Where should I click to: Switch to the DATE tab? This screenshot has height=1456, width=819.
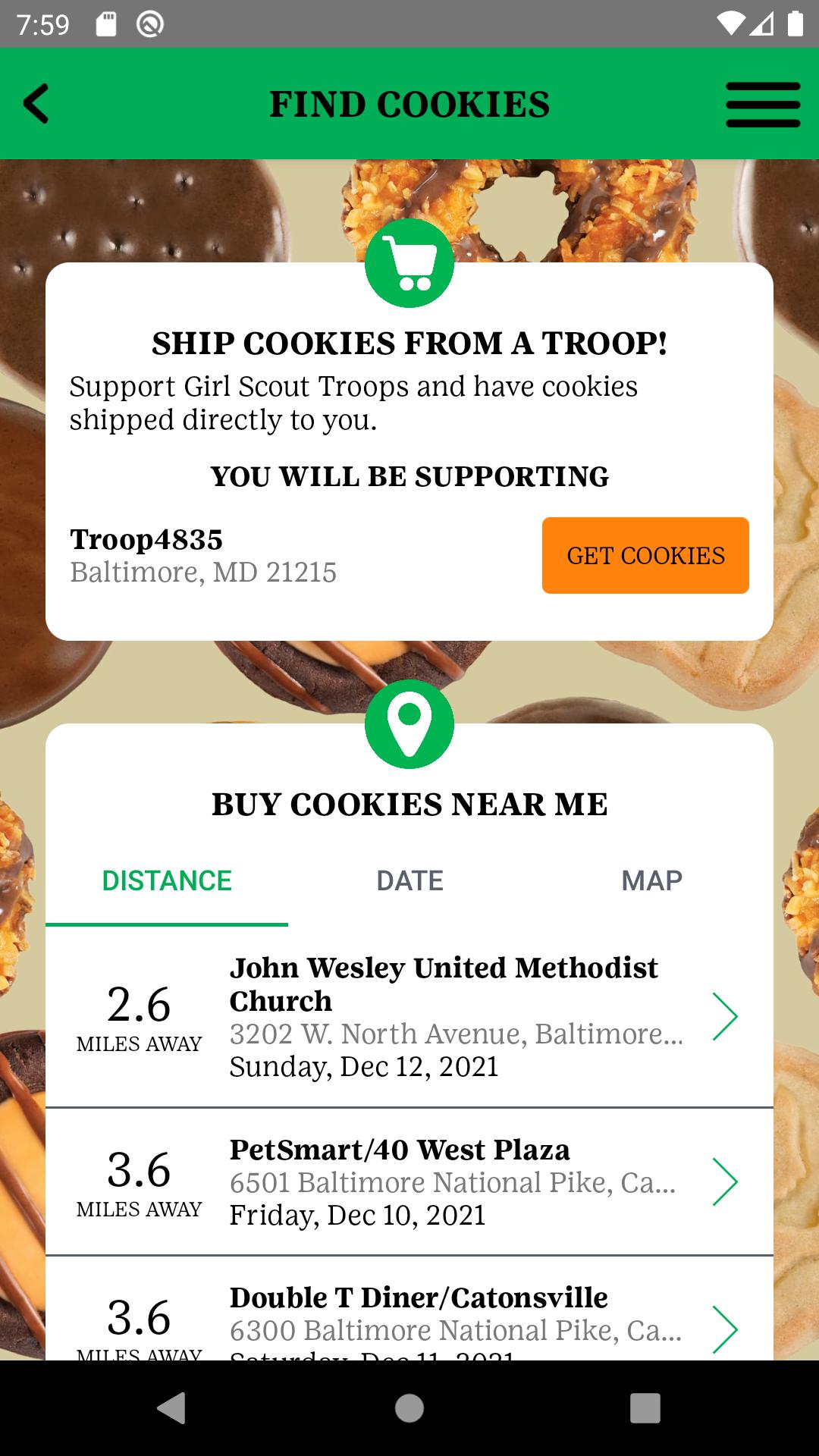click(x=409, y=880)
